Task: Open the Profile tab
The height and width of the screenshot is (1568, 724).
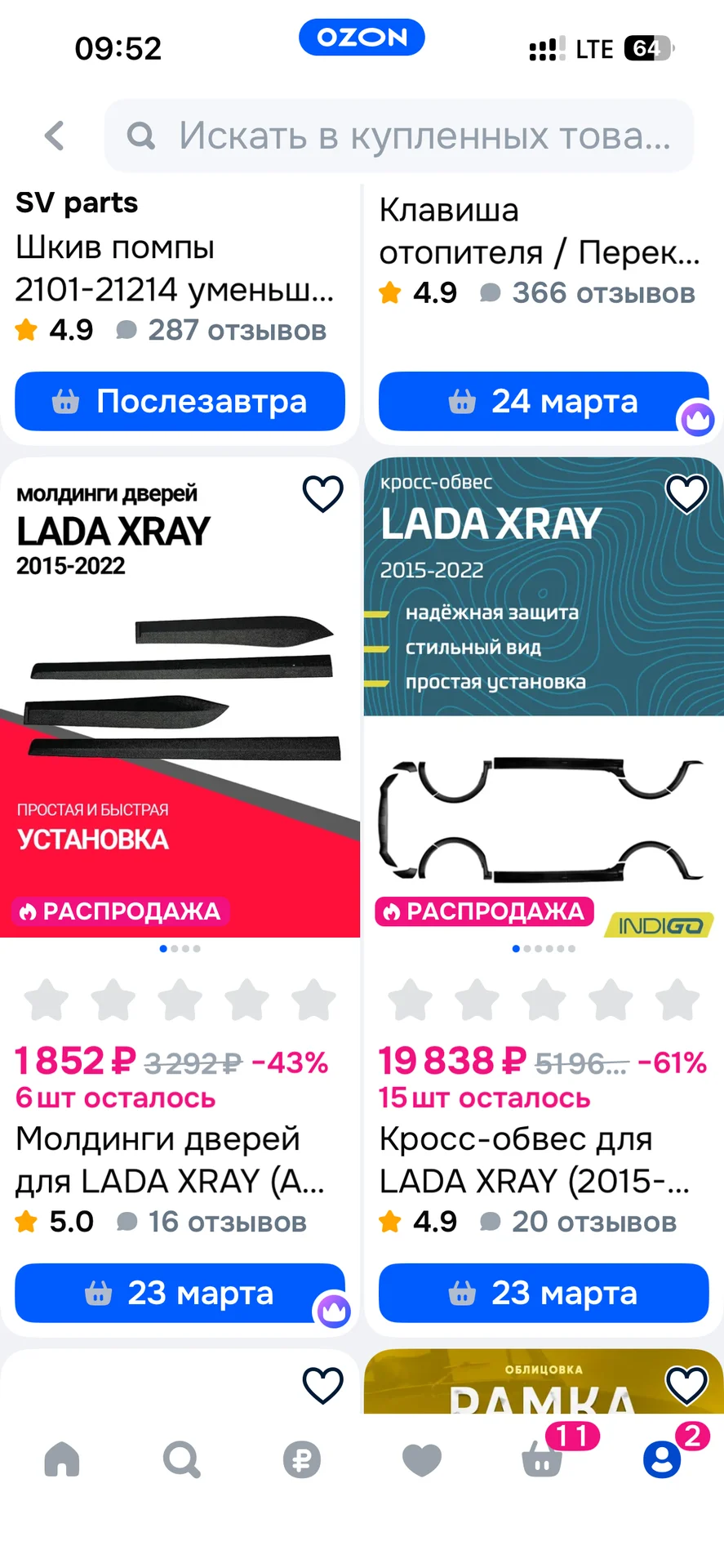Action: pyautogui.click(x=663, y=1459)
